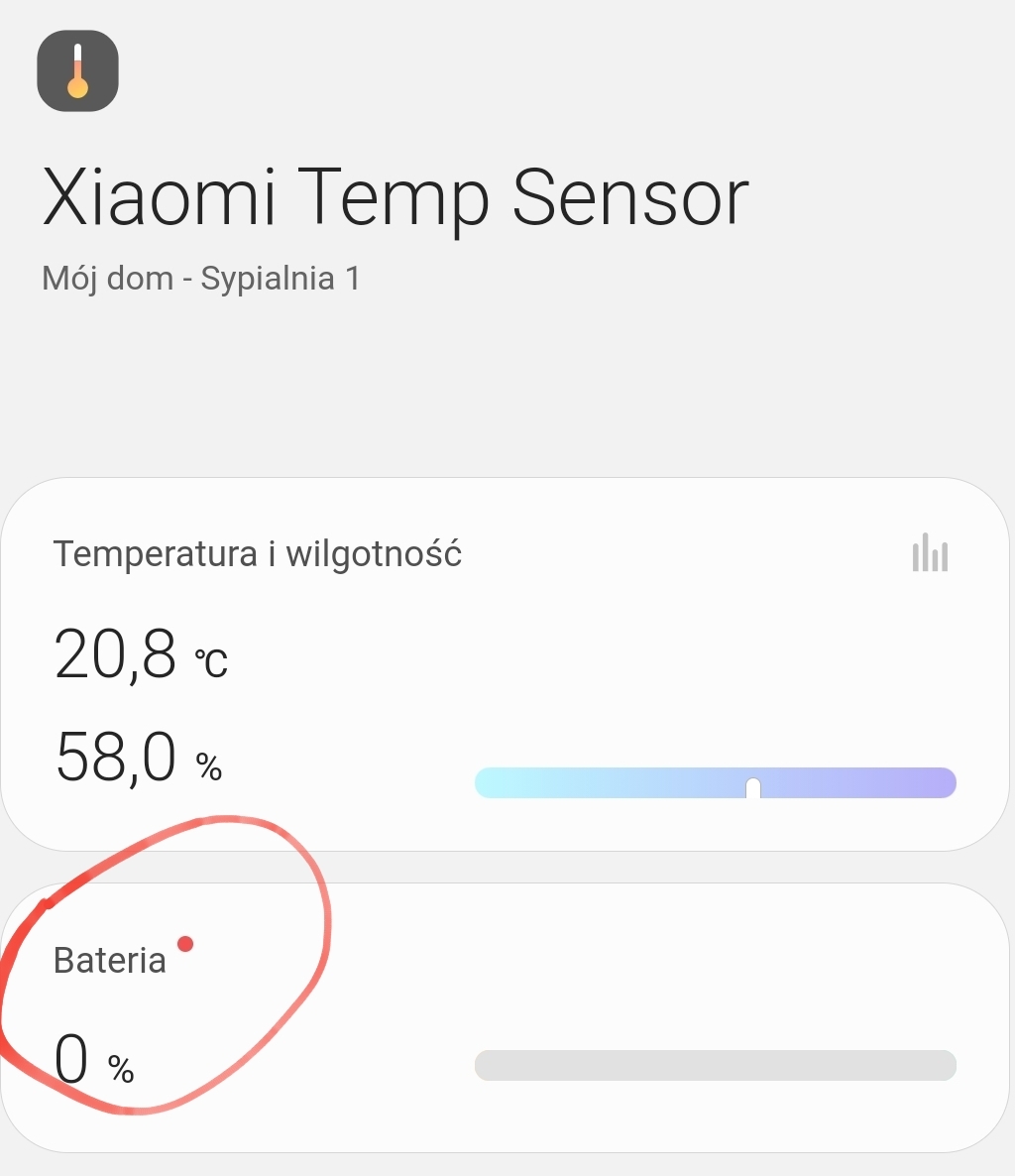Viewport: 1015px width, 1176px height.
Task: Open the Temperatura i wilgotność card
Action: click(507, 662)
